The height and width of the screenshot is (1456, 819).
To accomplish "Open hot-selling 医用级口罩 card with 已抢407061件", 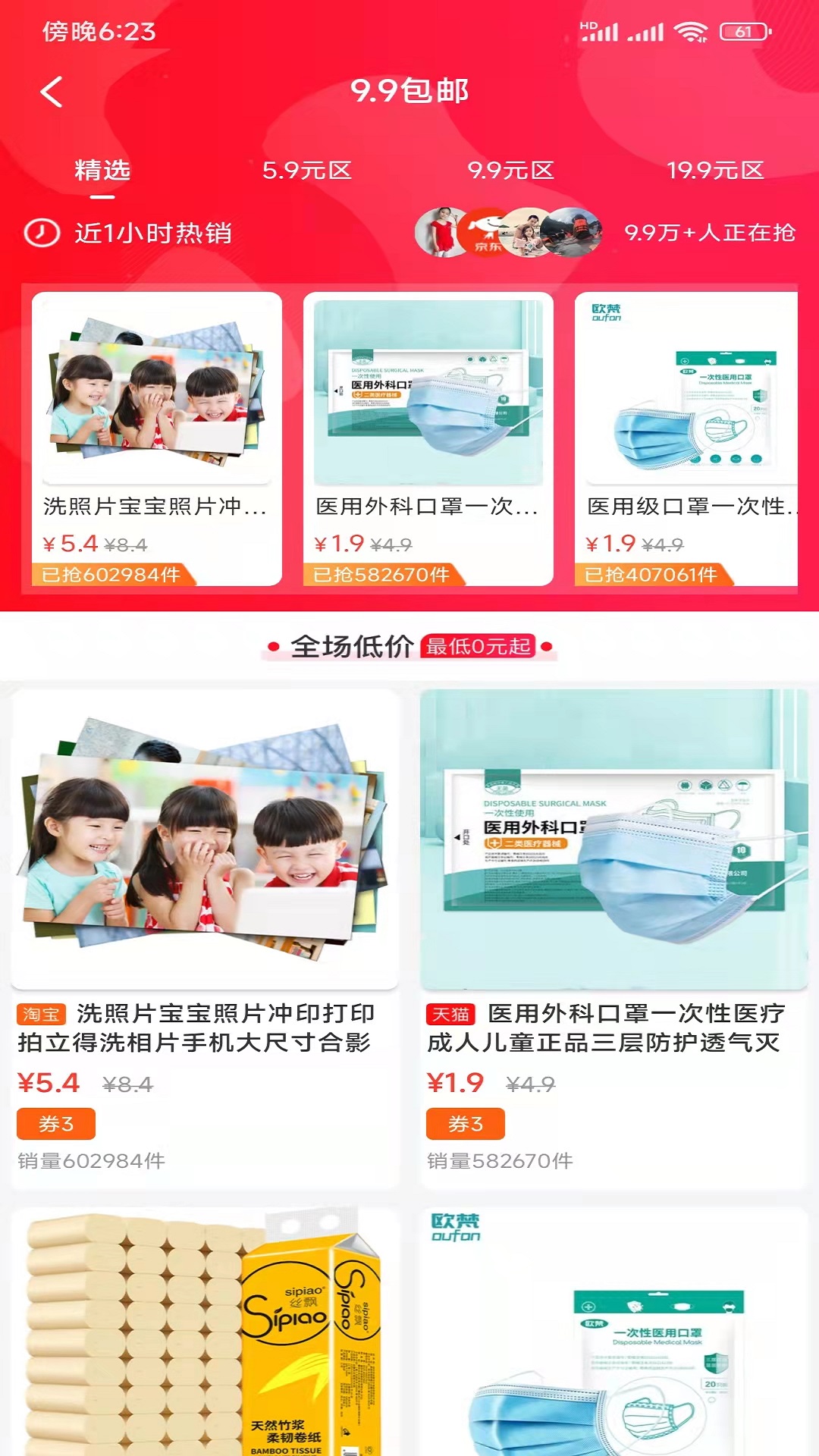I will [686, 438].
